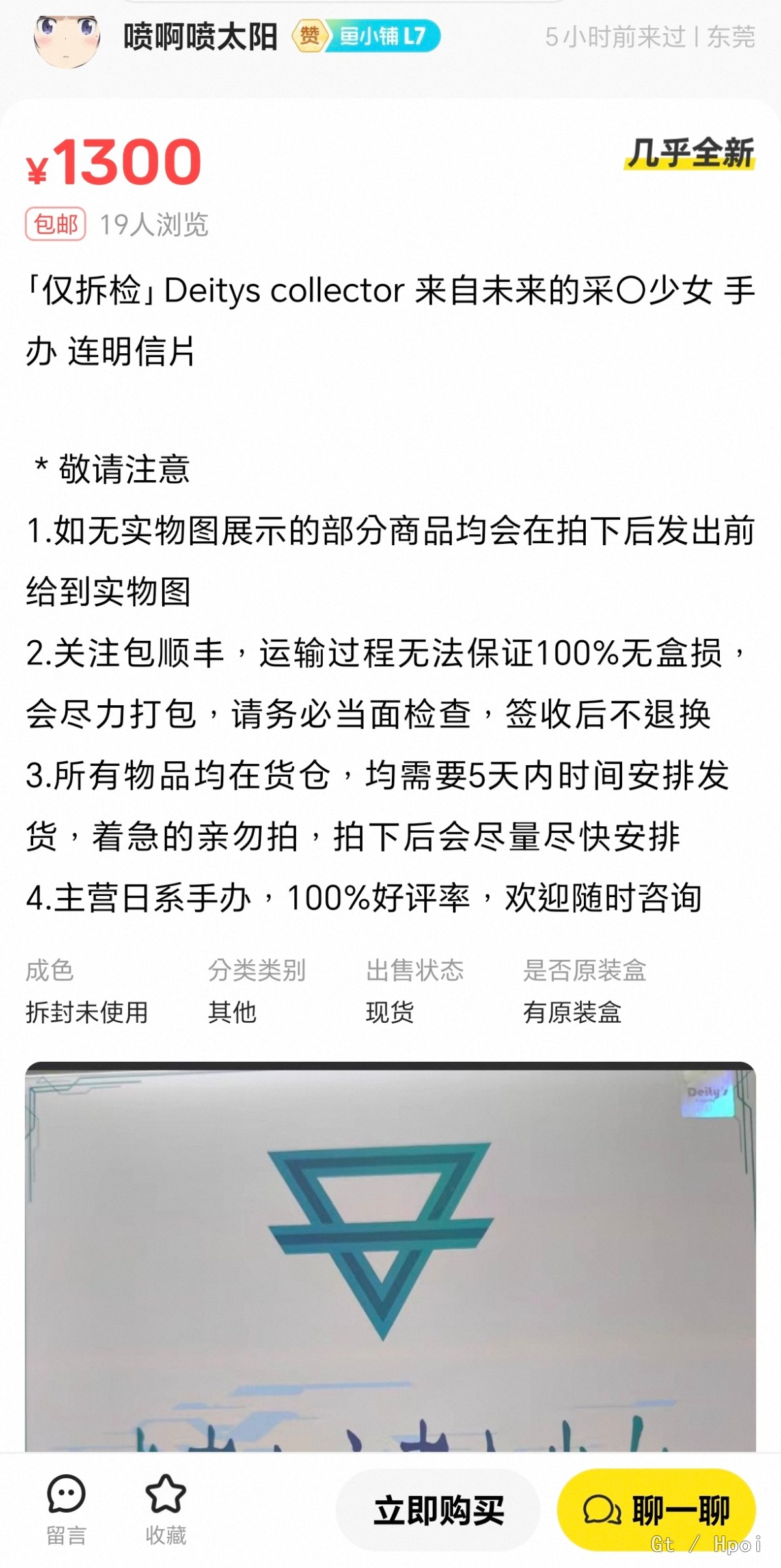
Task: Open the product box photo
Action: point(390,1256)
